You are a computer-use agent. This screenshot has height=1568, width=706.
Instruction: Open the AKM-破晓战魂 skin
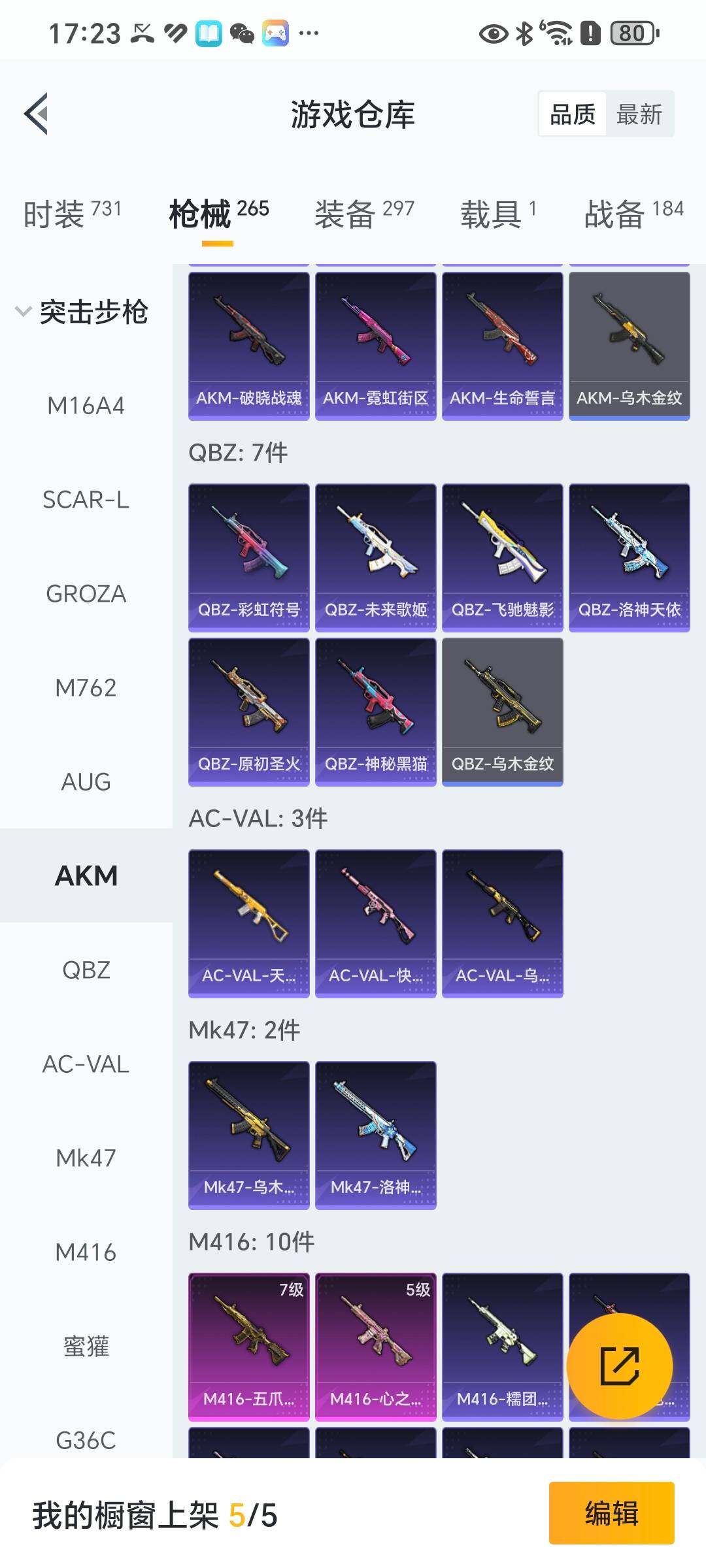[248, 346]
